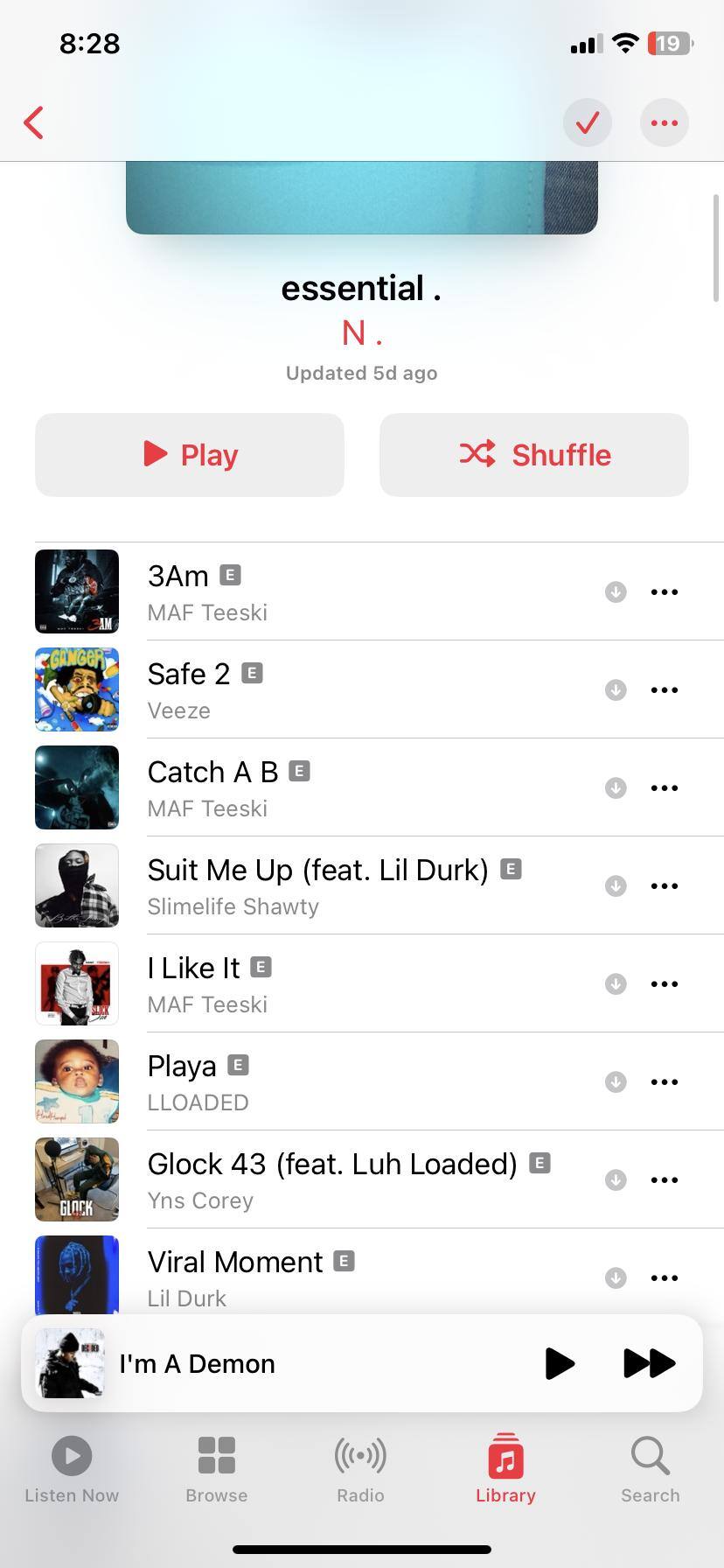Switch to the Radio tab
This screenshot has height=1568, width=724.
(x=360, y=1470)
